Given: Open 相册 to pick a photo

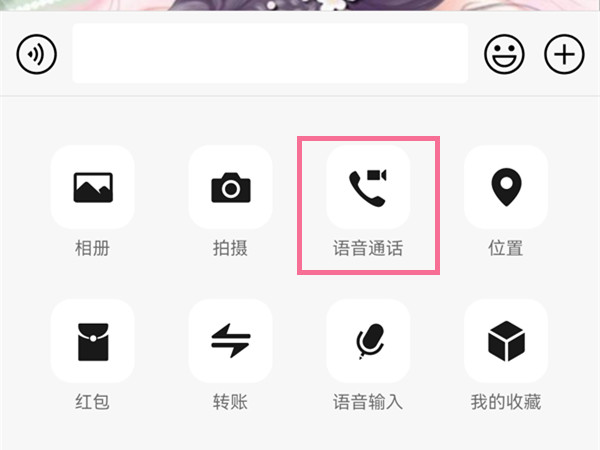Looking at the screenshot, I should 92,187.
